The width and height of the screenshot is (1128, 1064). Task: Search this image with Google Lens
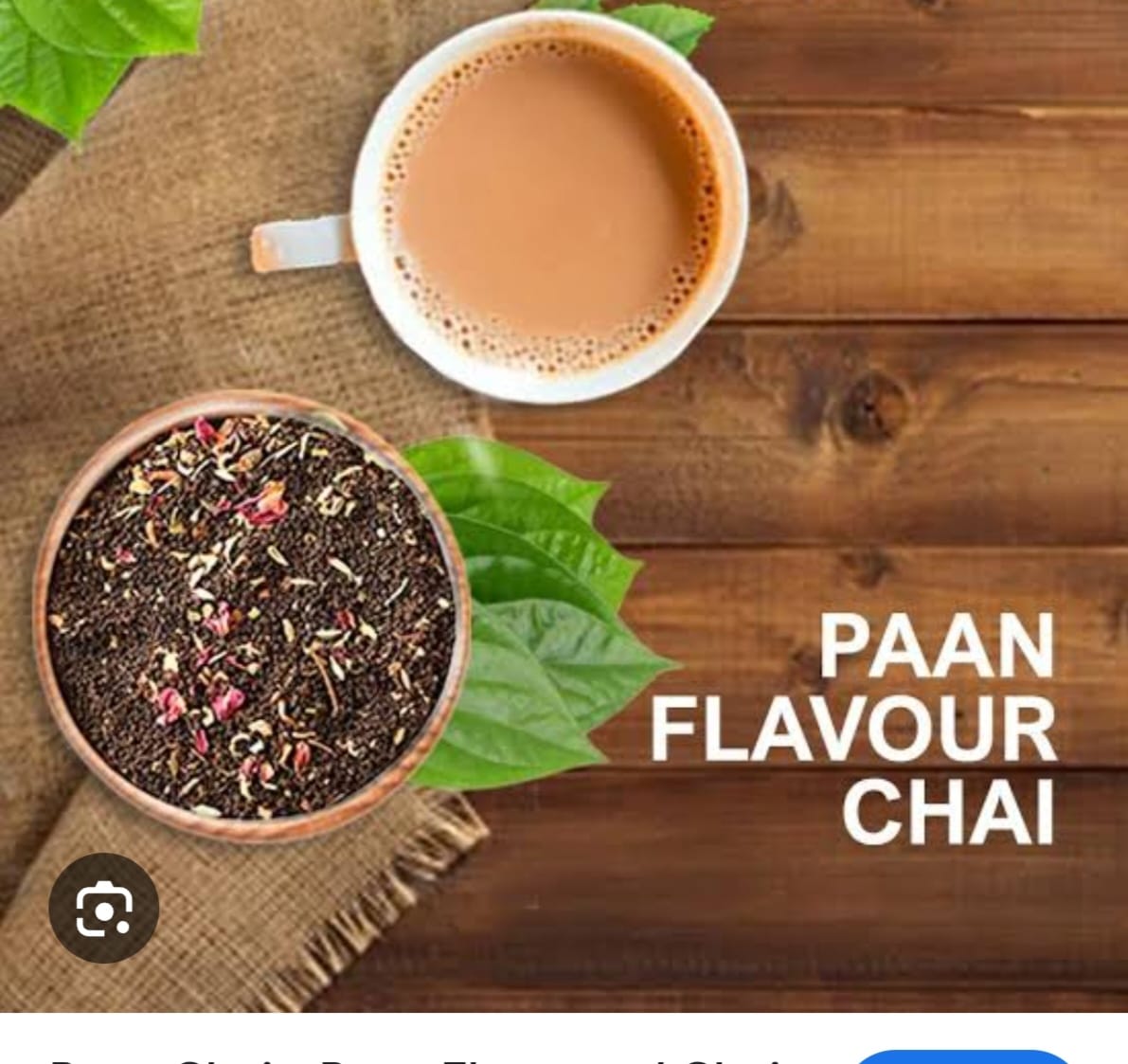(x=103, y=909)
